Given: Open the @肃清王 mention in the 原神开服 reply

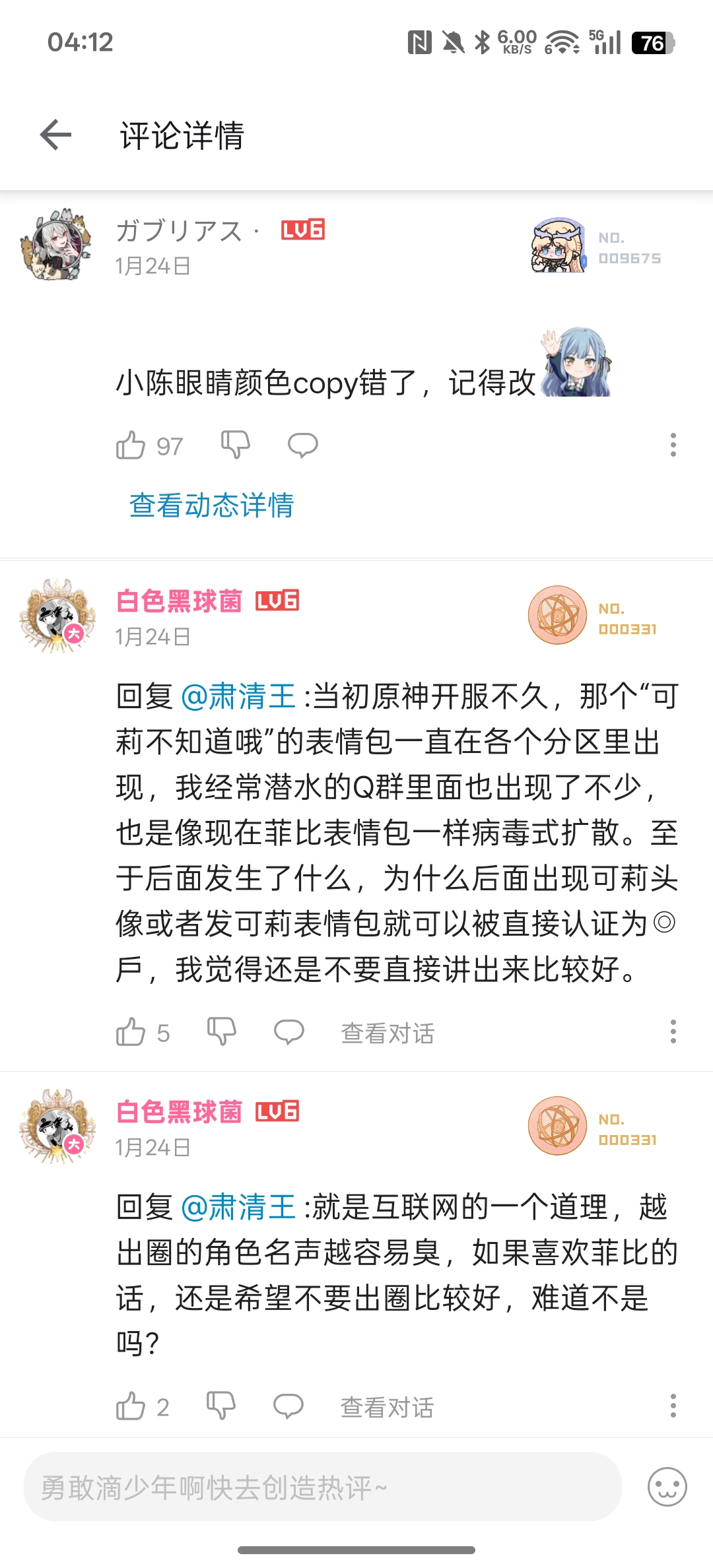Looking at the screenshot, I should click(x=238, y=697).
